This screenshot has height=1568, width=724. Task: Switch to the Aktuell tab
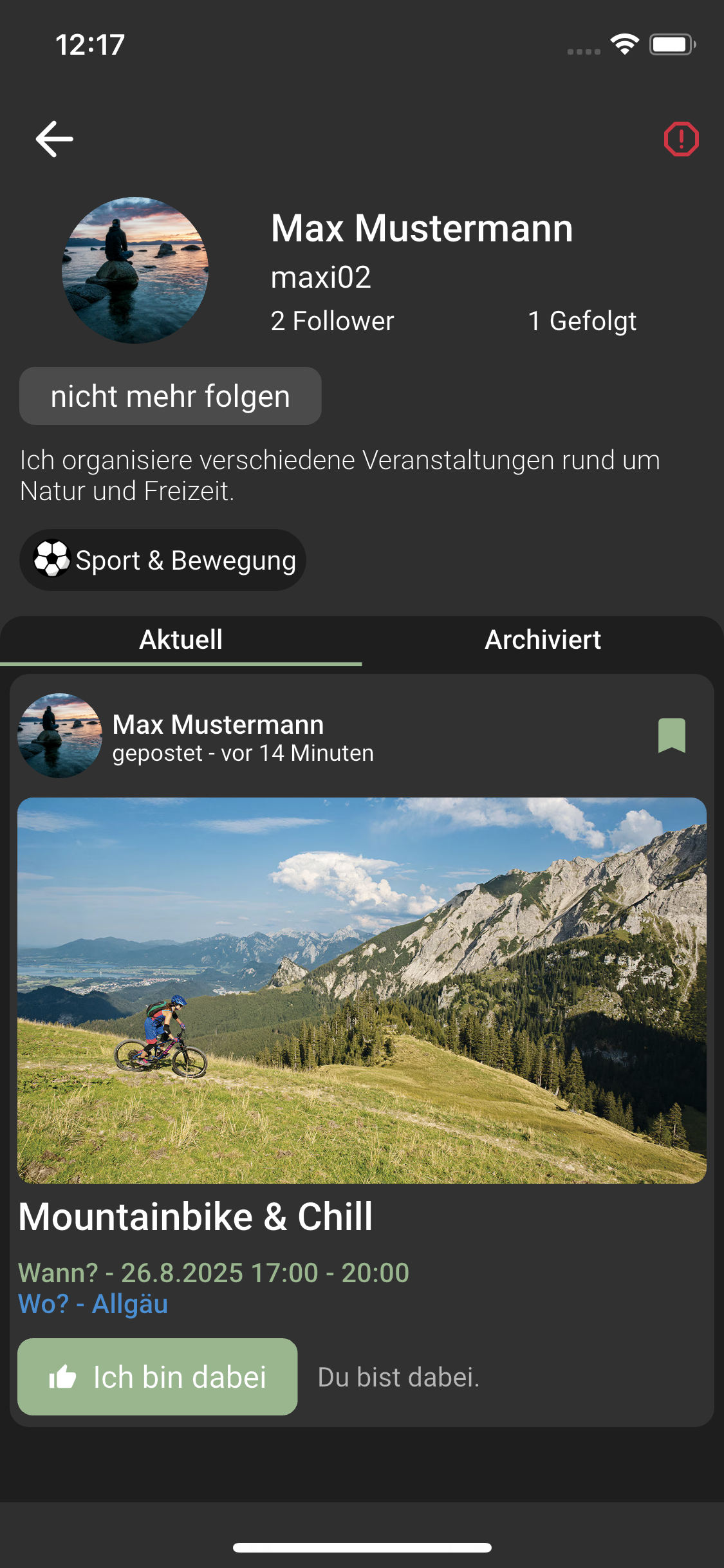click(181, 640)
